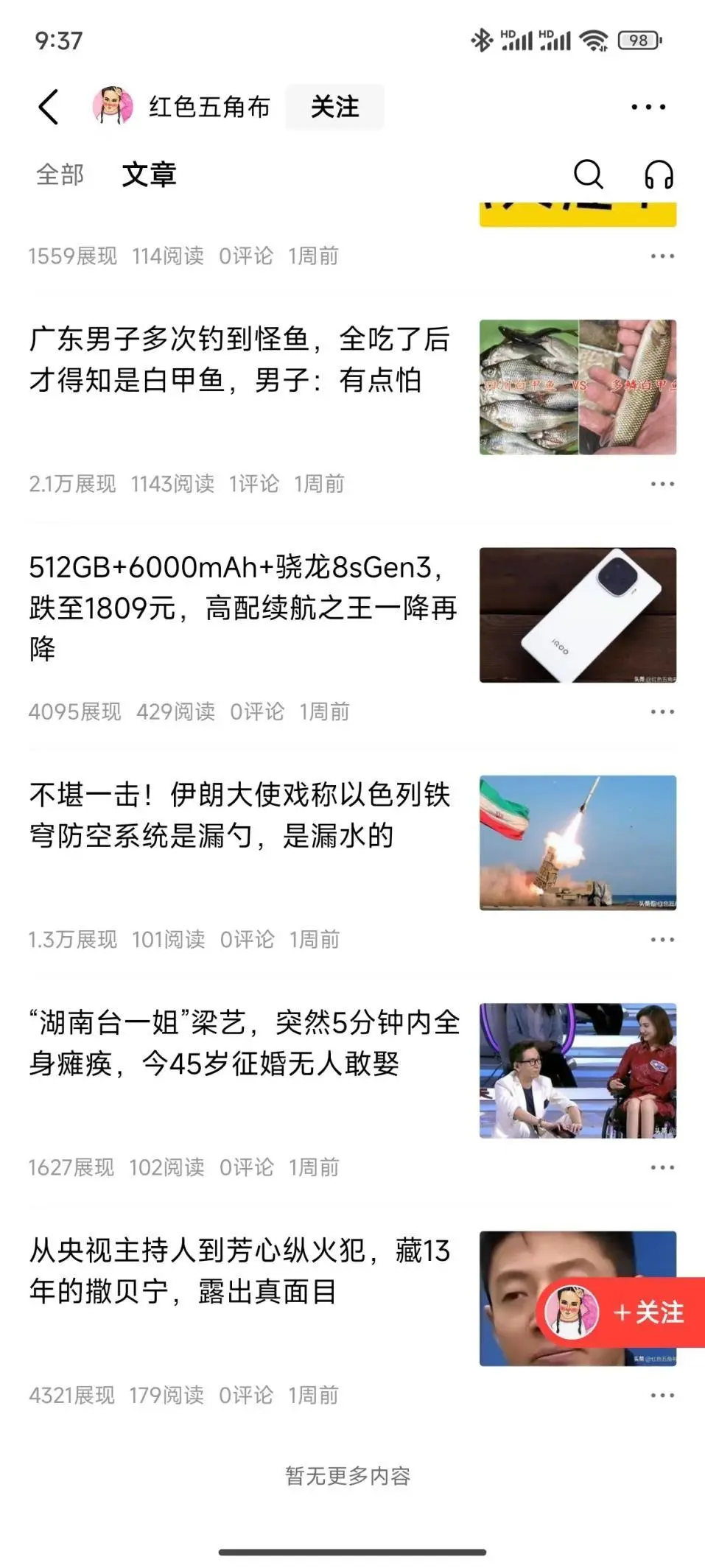Open more options for the 512GB article
The width and height of the screenshot is (705, 1568).
(x=662, y=711)
